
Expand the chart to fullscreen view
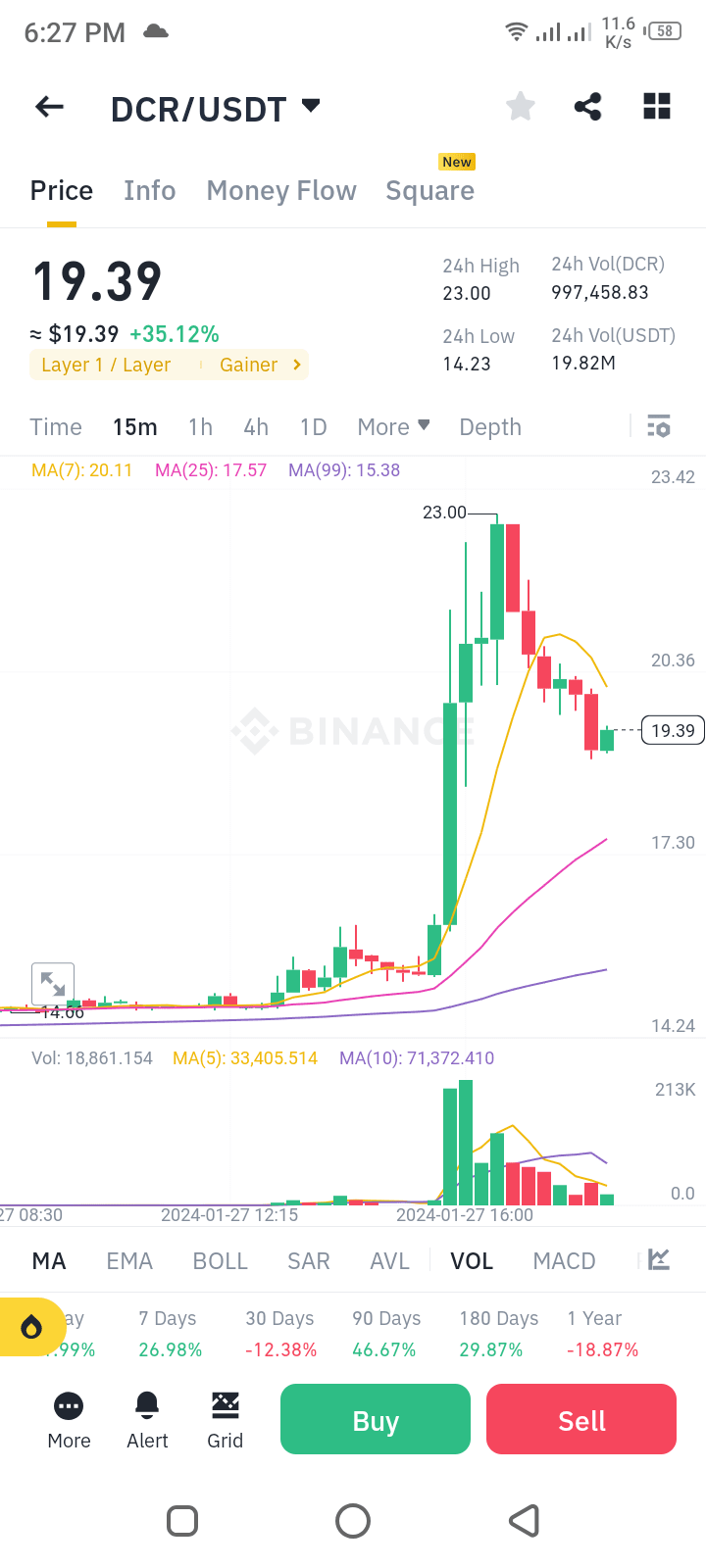click(53, 983)
